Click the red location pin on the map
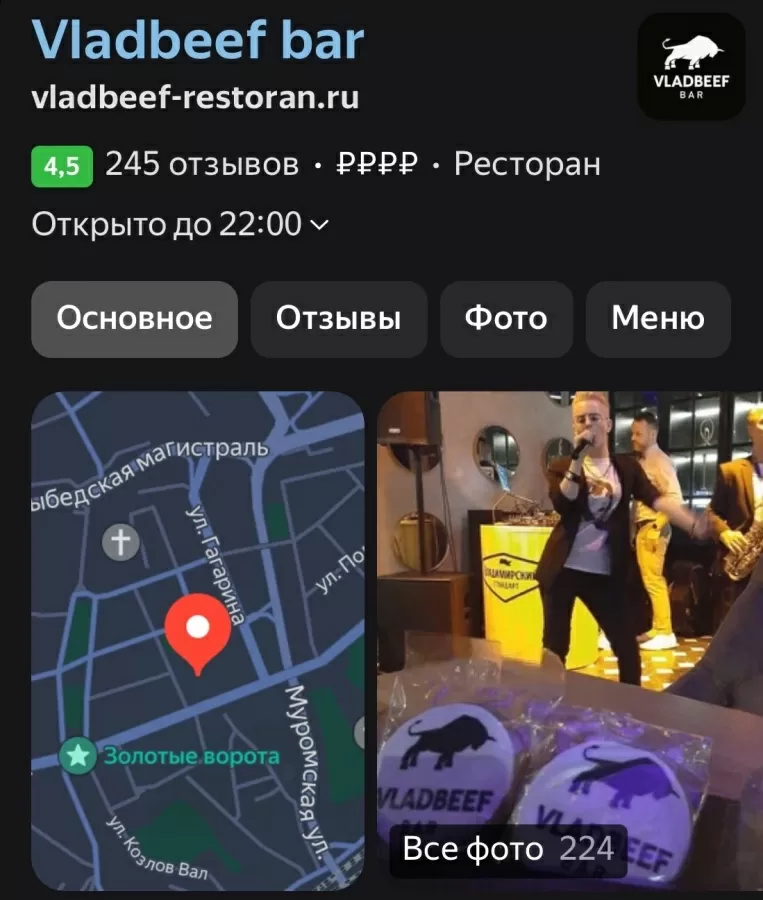 (200, 625)
